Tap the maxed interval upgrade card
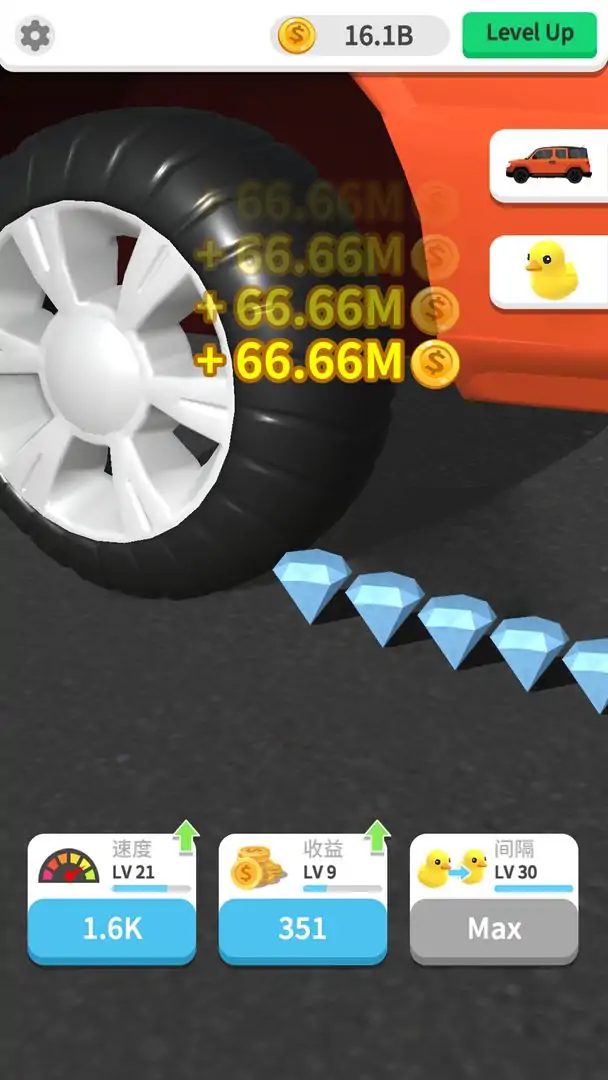Screen dimensions: 608x1080 [494, 928]
